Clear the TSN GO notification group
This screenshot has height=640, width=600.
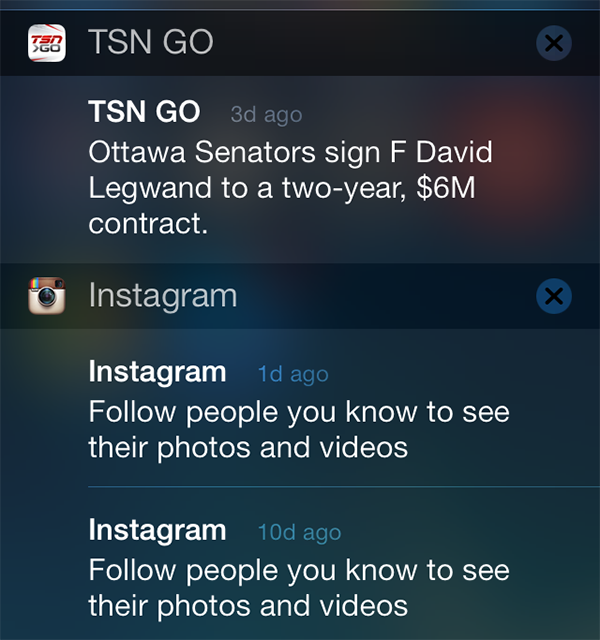pyautogui.click(x=553, y=42)
